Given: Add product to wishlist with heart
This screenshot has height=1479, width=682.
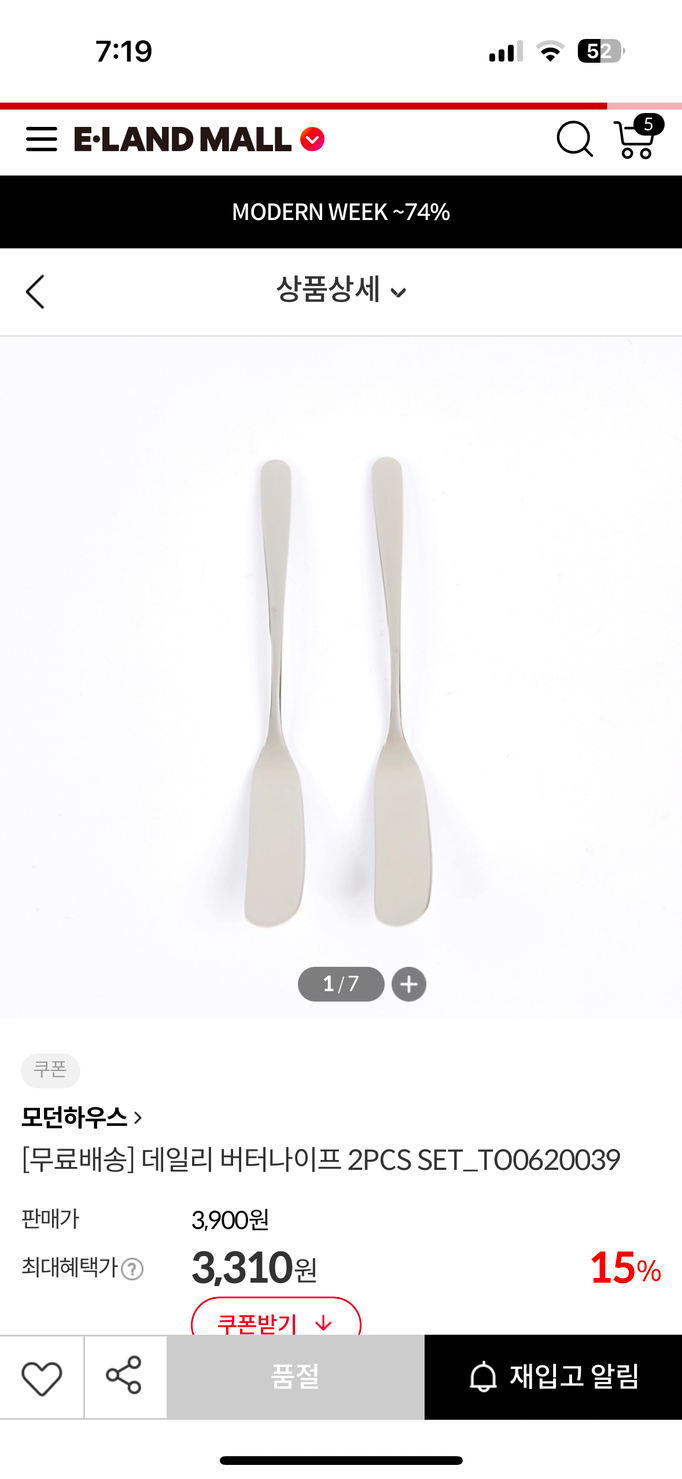Looking at the screenshot, I should pos(42,1377).
